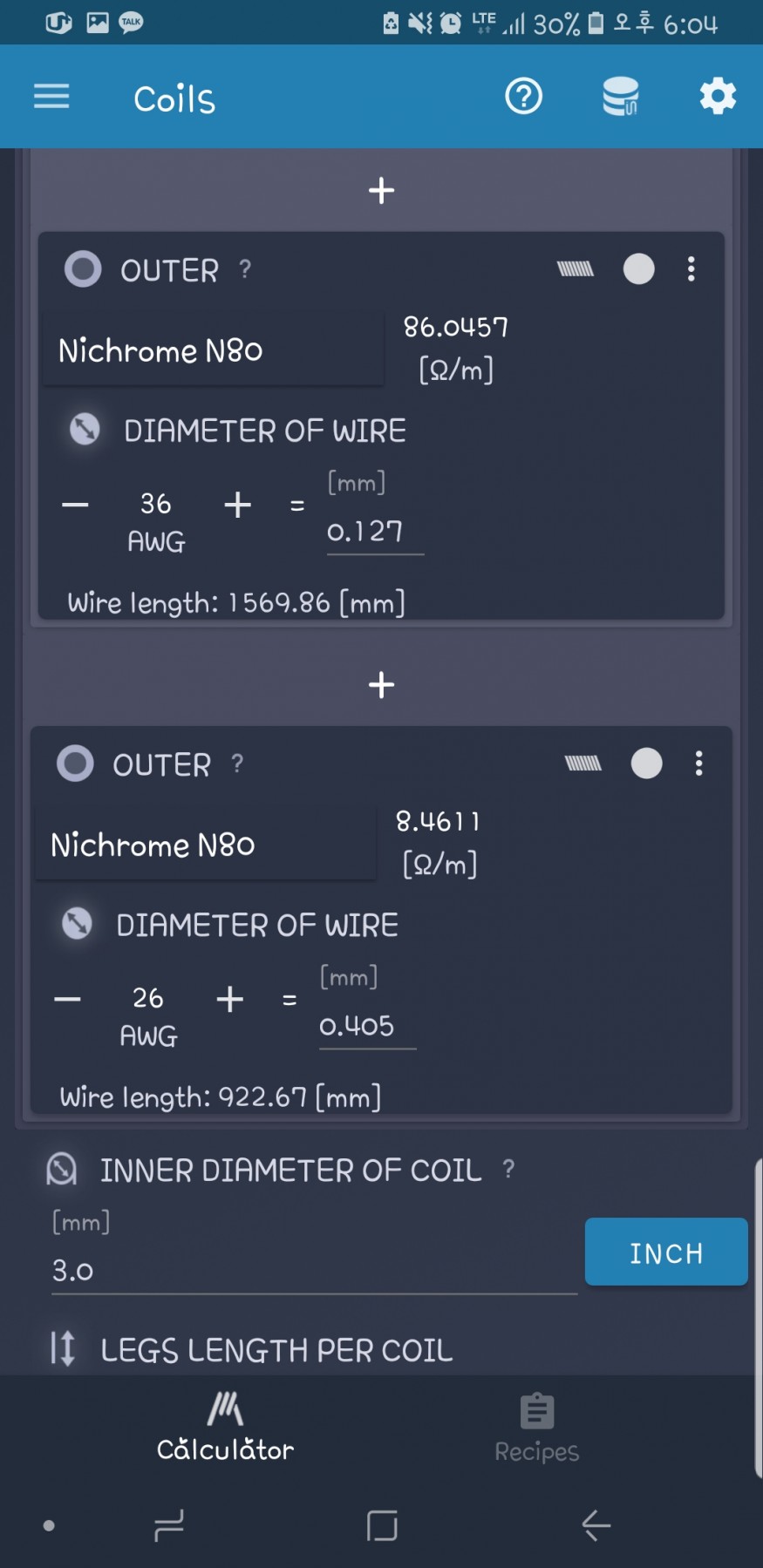Edit the 0.405 mm wire diameter field
763x1568 pixels.
point(367,1026)
